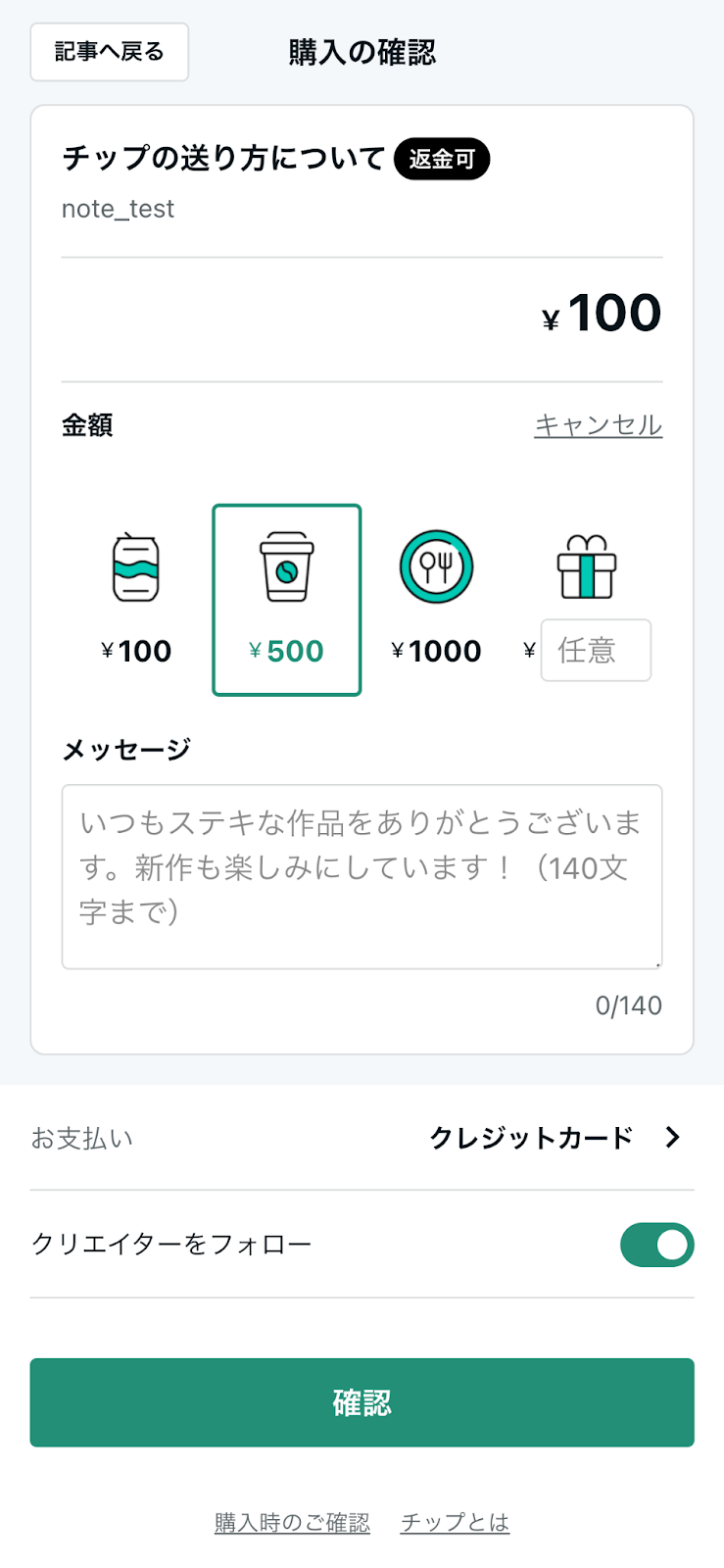Screen dimensions: 724x1568
Task: Select the ¥100 tip amount
Action: point(136,600)
